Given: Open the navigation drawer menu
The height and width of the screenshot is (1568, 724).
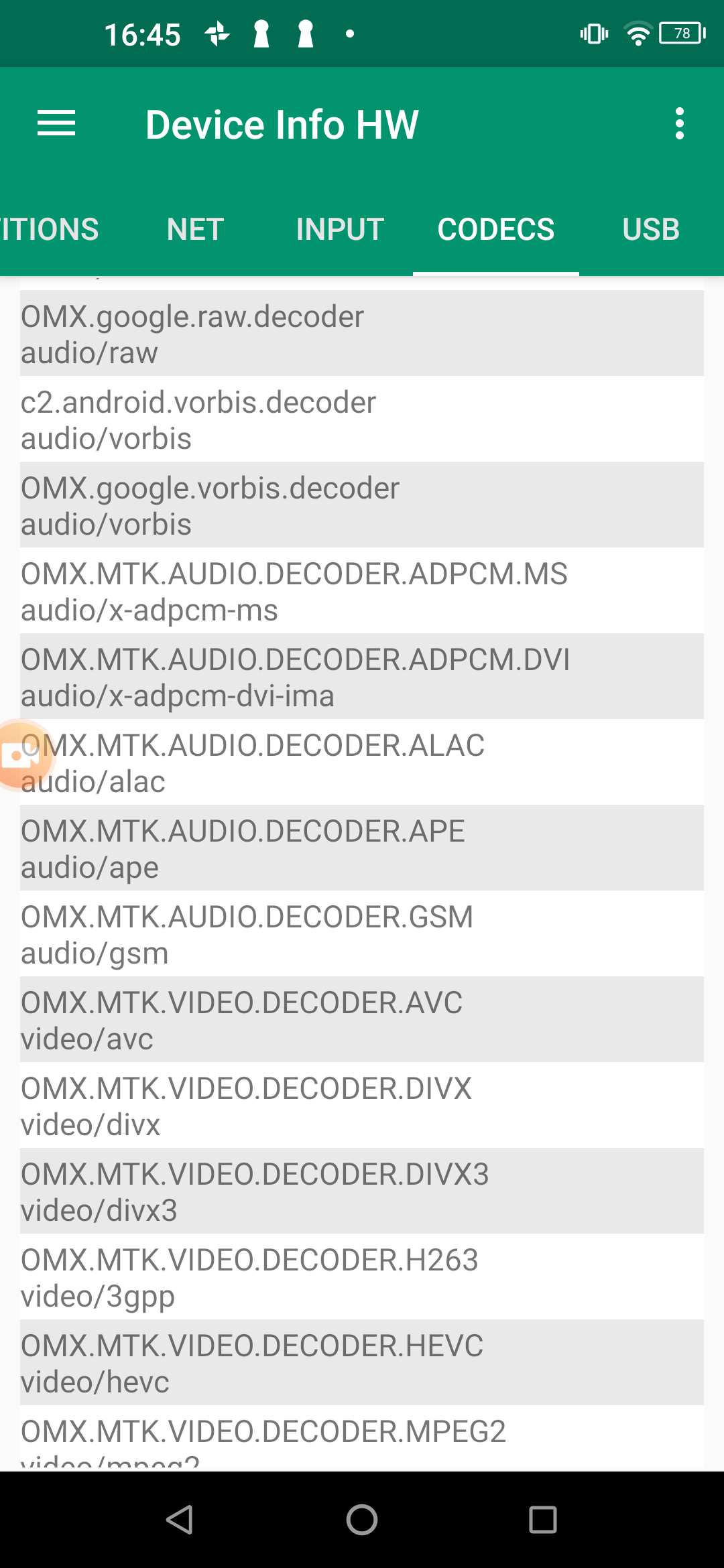Looking at the screenshot, I should (56, 124).
